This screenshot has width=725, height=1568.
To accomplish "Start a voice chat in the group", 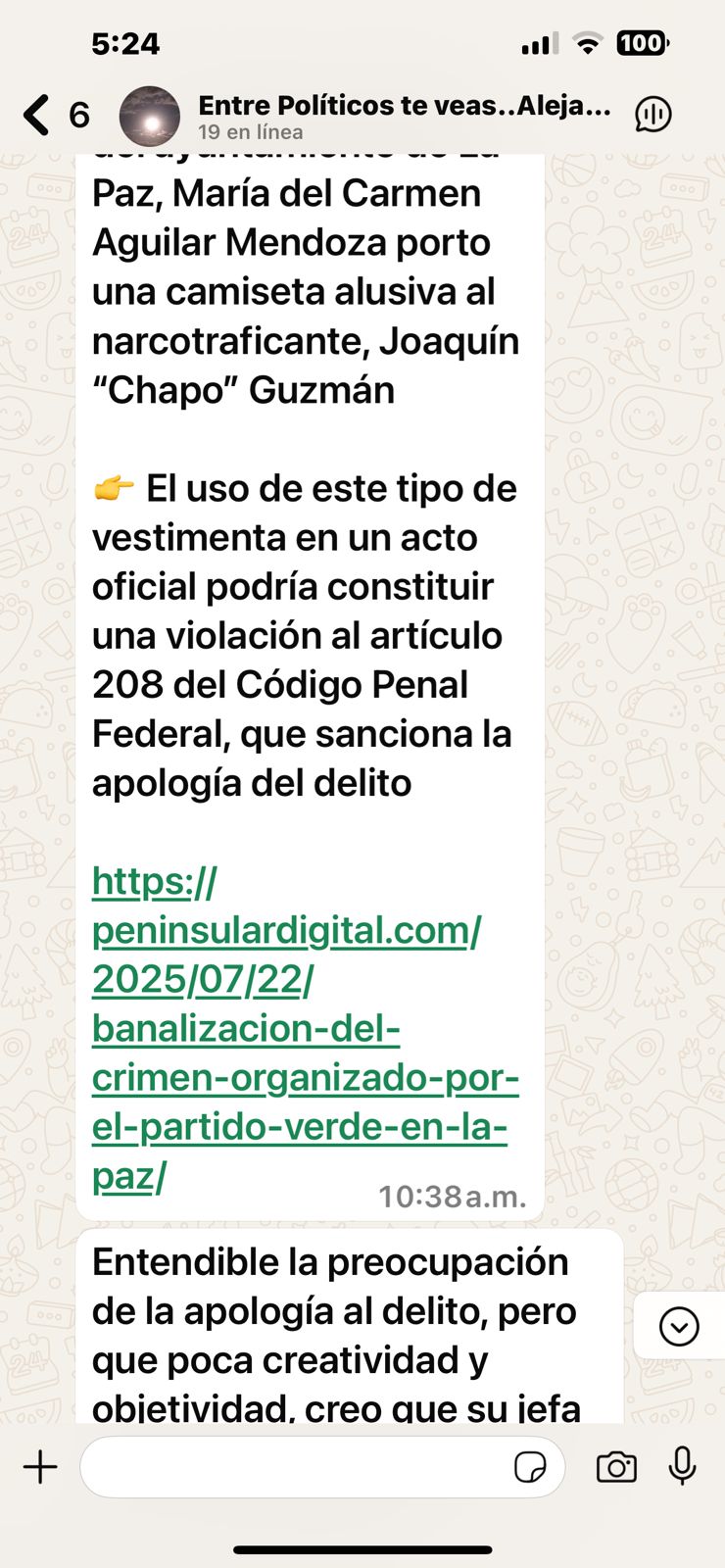I will click(653, 115).
